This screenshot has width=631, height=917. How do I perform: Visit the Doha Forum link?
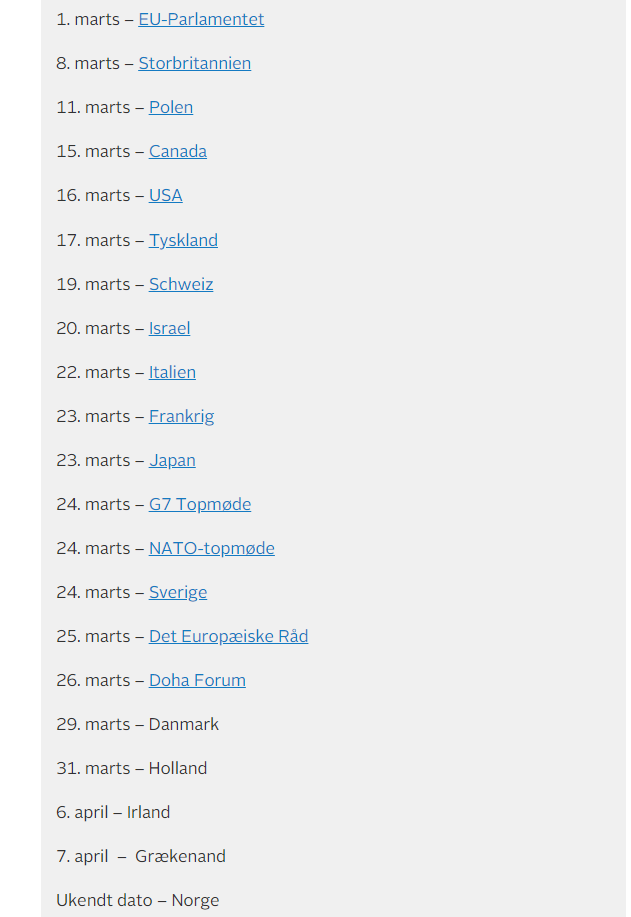click(x=197, y=680)
